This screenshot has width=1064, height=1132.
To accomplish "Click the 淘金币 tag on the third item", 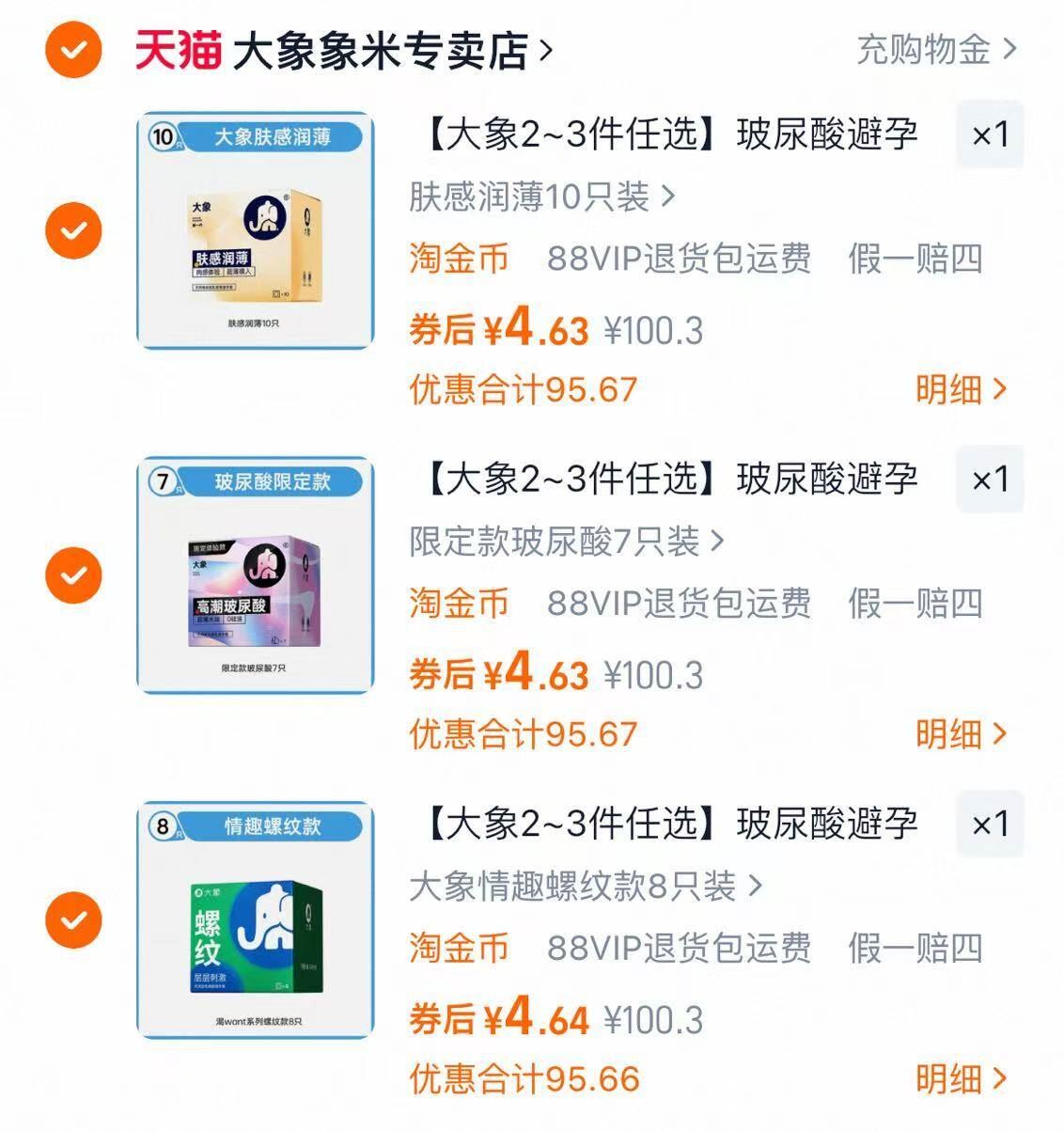I will (458, 950).
